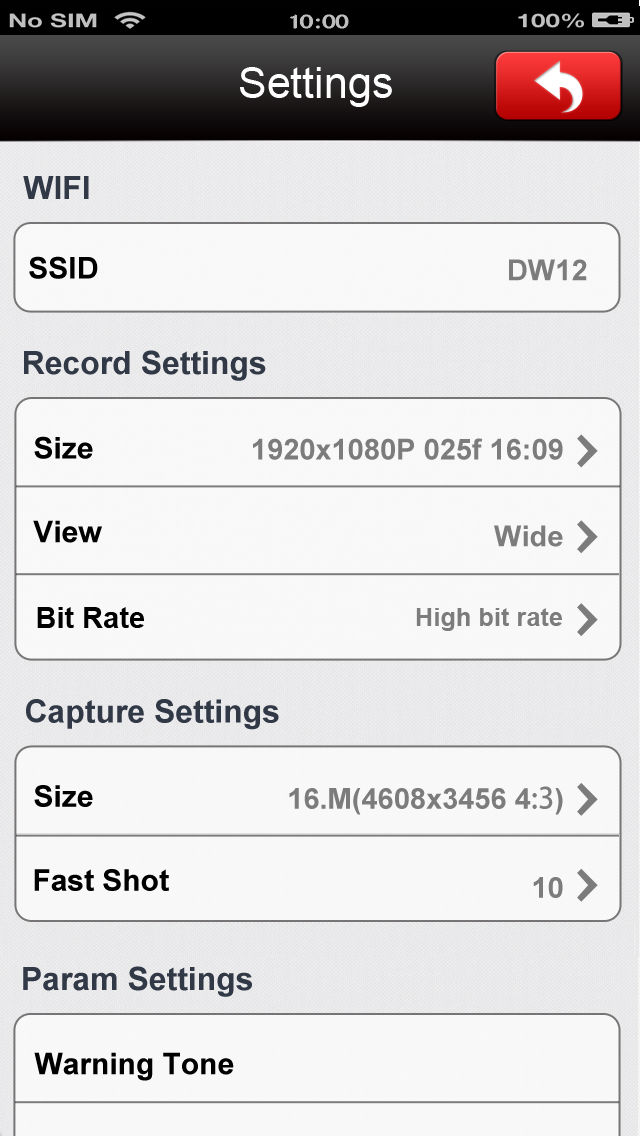Select the Fast Shot row
Image resolution: width=640 pixels, height=1136 pixels.
(317, 879)
